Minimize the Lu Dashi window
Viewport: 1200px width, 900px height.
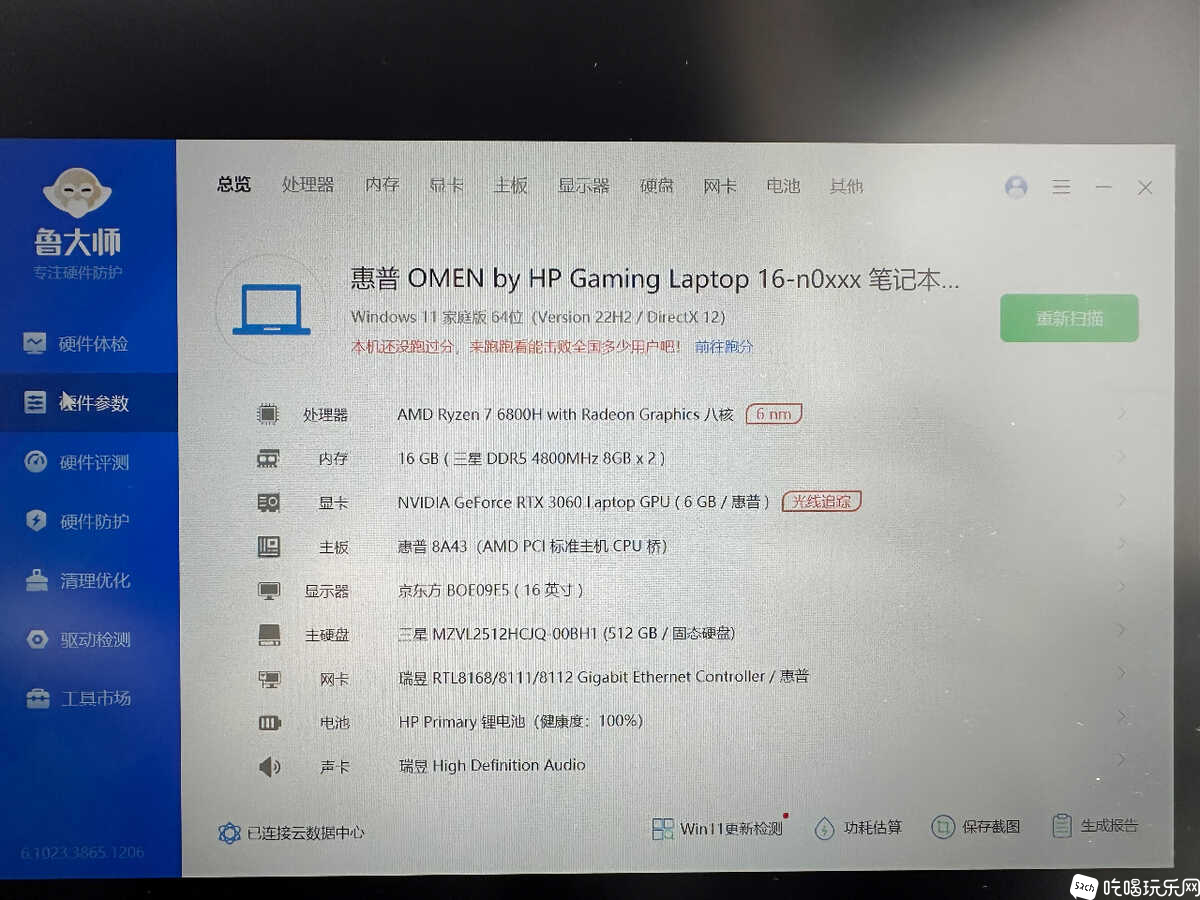click(1103, 187)
